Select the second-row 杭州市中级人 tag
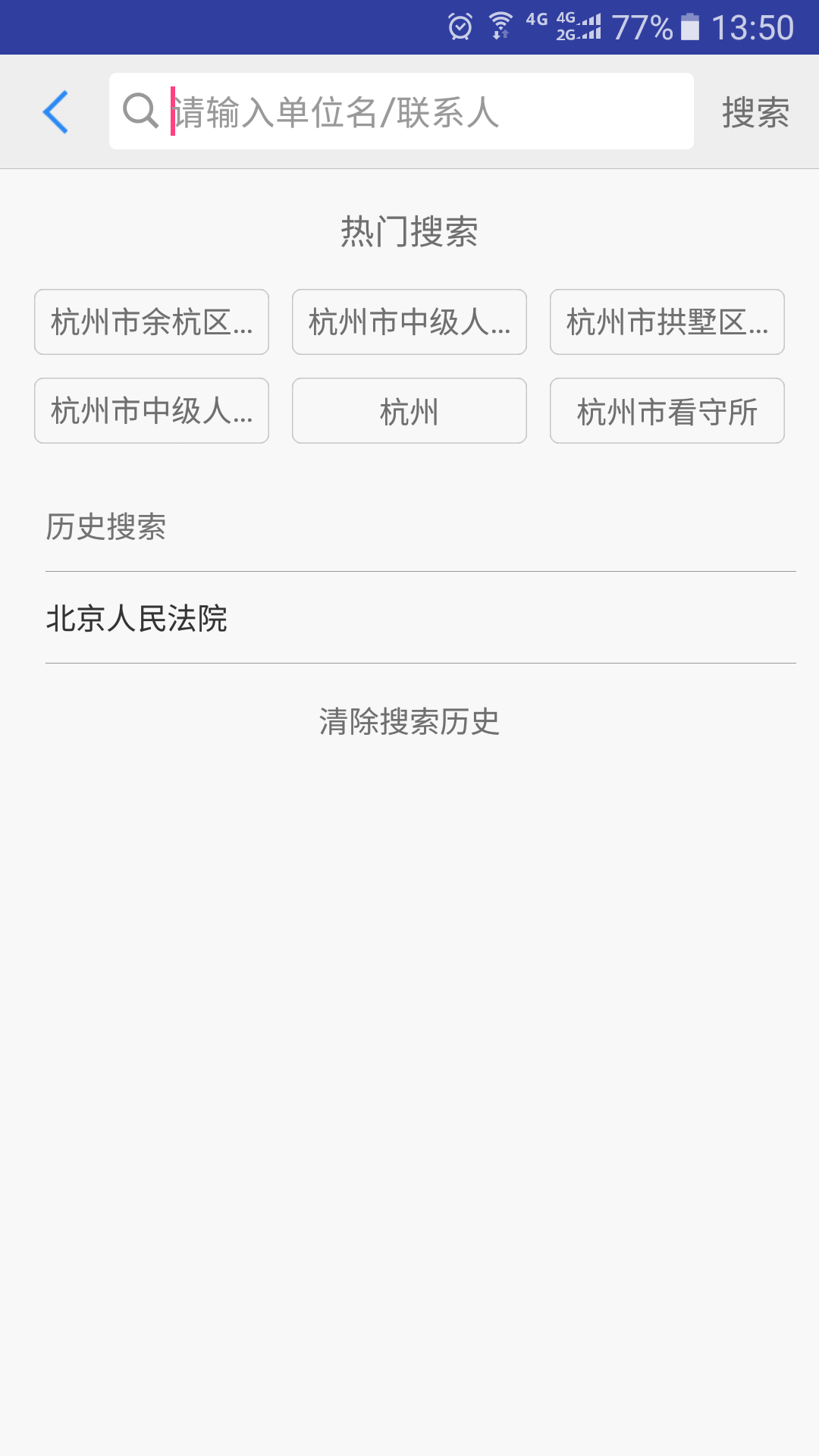This screenshot has width=819, height=1456. 150,410
